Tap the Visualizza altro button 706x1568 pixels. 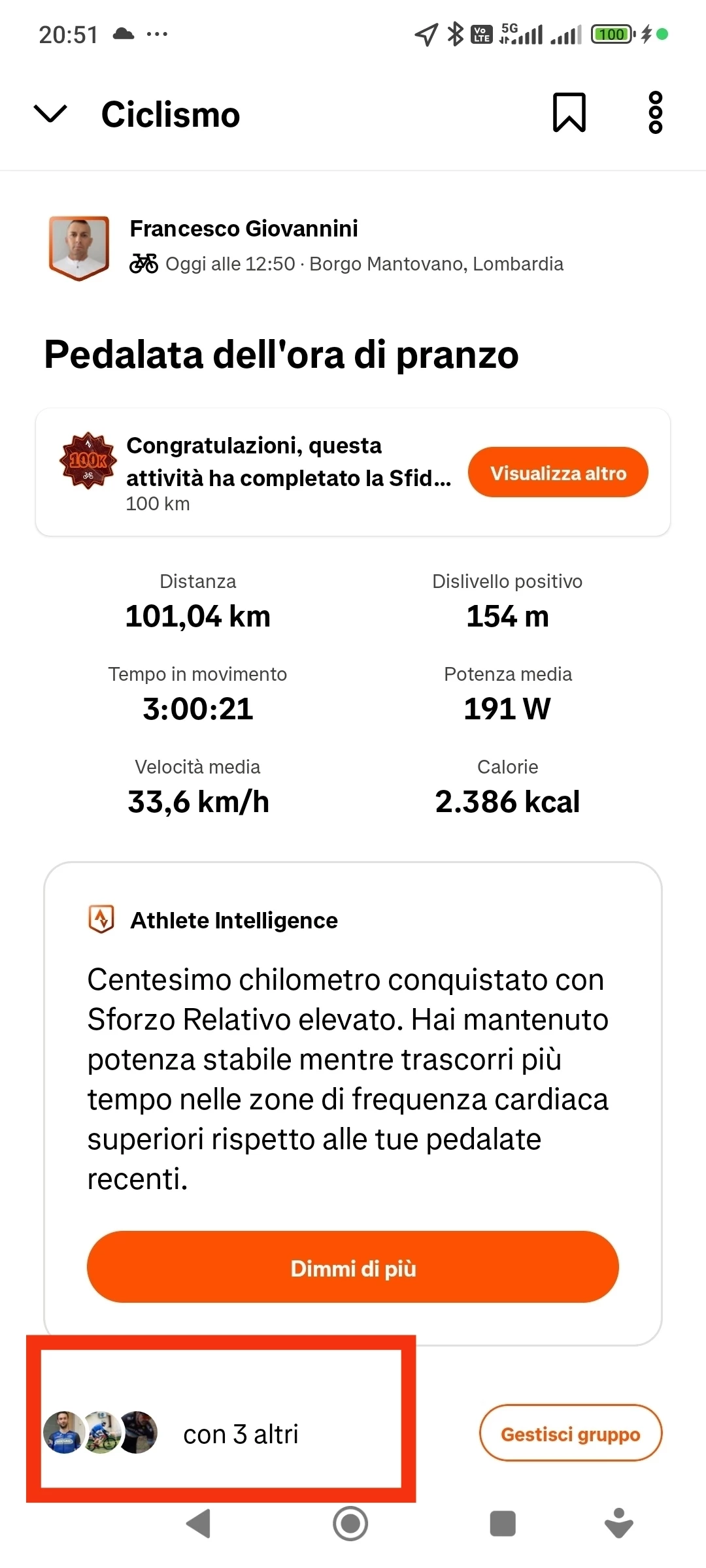[x=558, y=472]
